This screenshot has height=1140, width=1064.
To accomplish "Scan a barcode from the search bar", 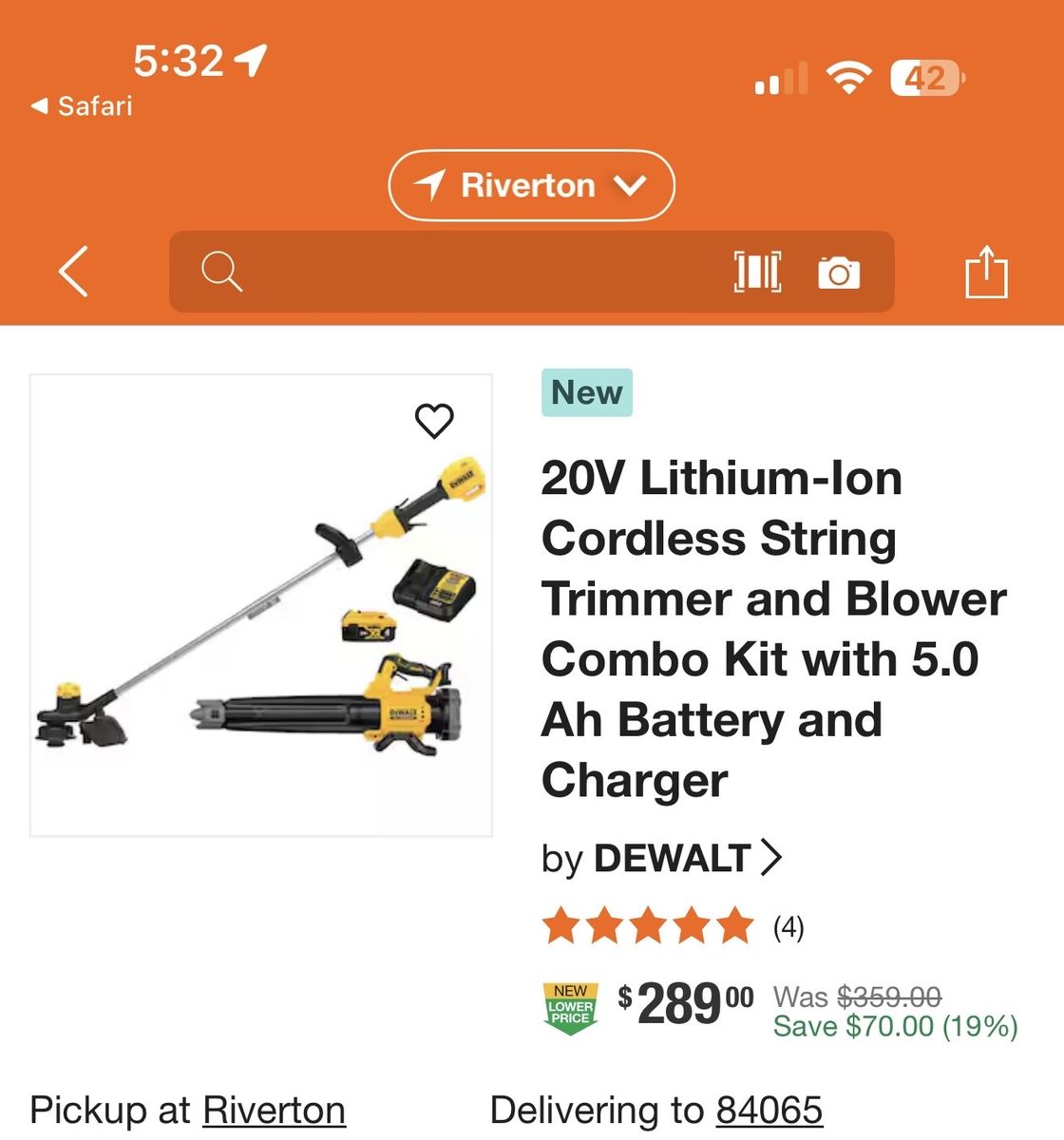I will tap(757, 272).
